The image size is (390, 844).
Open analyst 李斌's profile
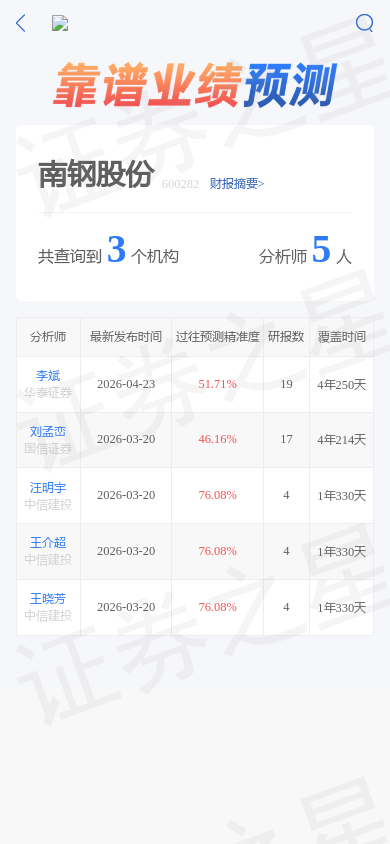point(48,376)
